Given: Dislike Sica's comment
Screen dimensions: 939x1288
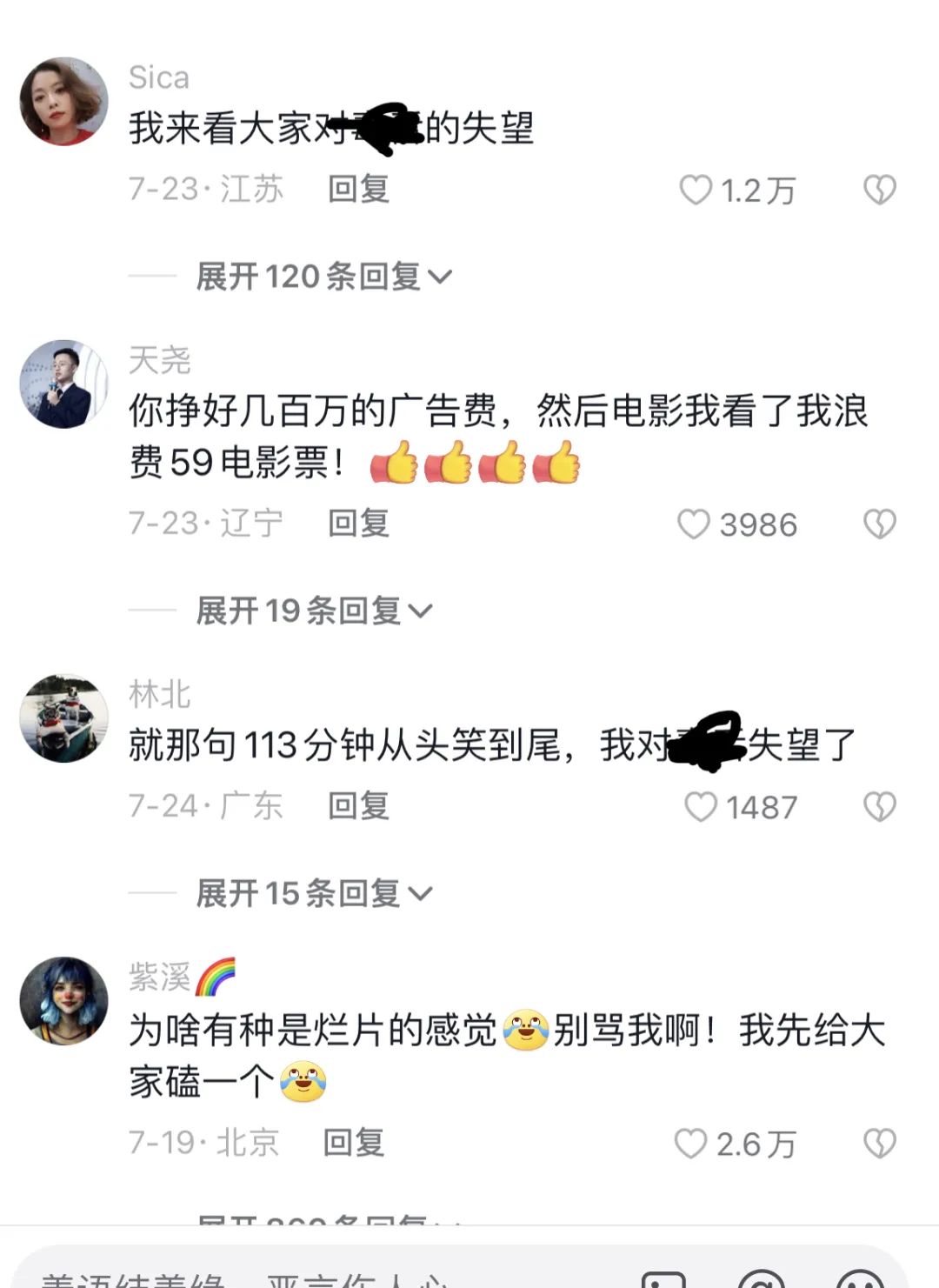Looking at the screenshot, I should pos(879,190).
